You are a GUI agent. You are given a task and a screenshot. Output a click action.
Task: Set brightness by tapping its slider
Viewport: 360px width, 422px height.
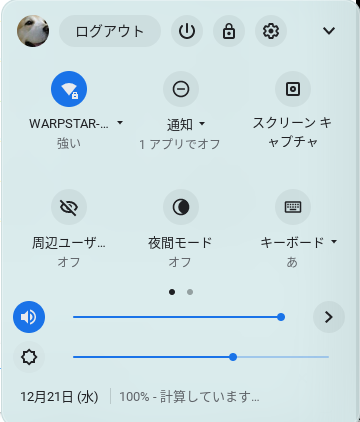coord(201,357)
